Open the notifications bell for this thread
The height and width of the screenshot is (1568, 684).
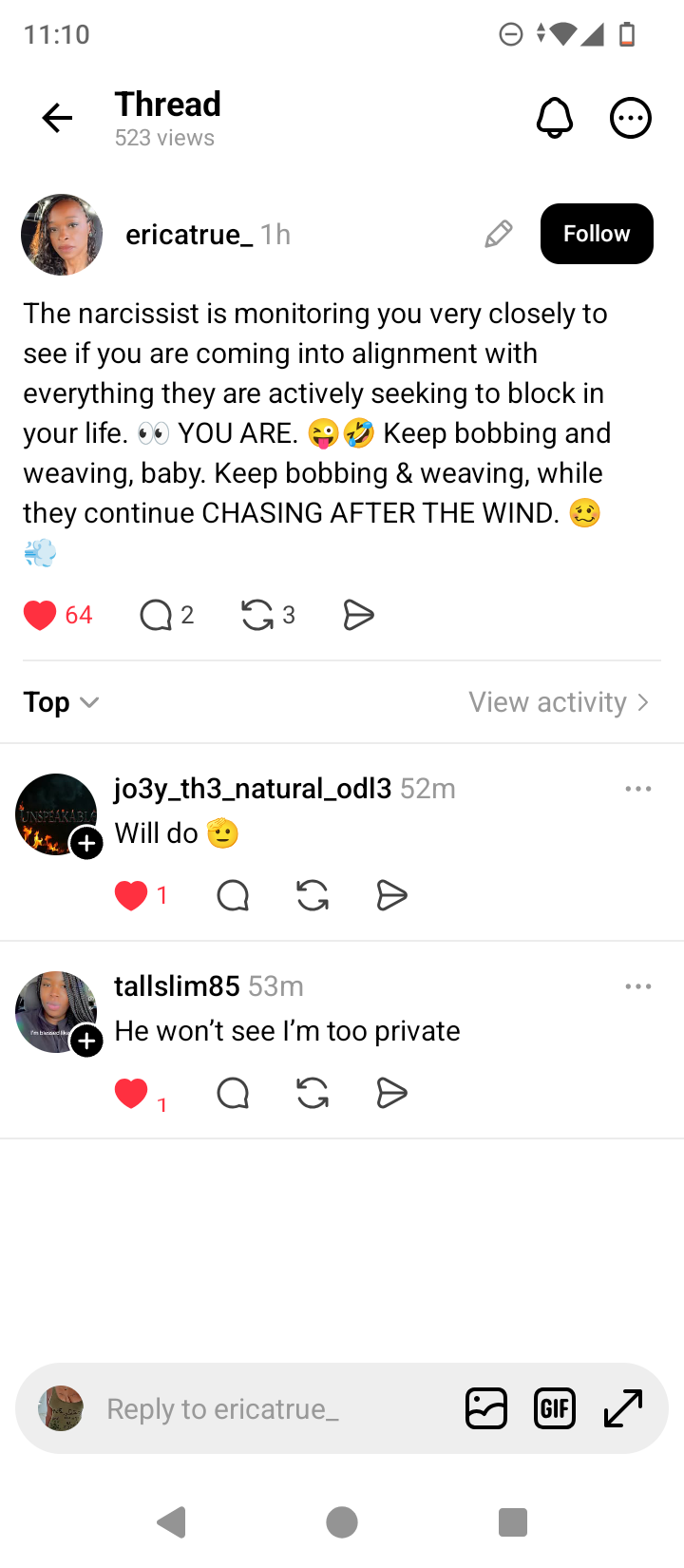tap(555, 118)
